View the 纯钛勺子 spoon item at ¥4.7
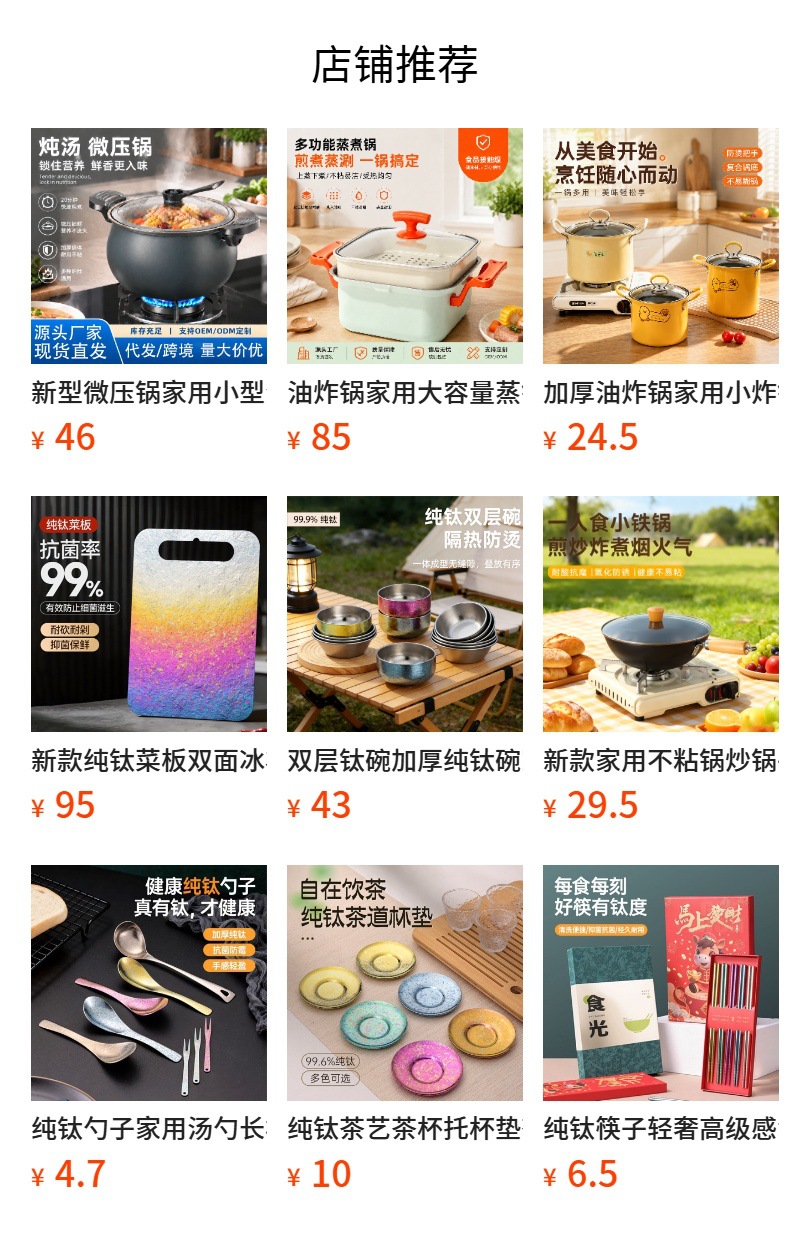 click(x=149, y=1029)
